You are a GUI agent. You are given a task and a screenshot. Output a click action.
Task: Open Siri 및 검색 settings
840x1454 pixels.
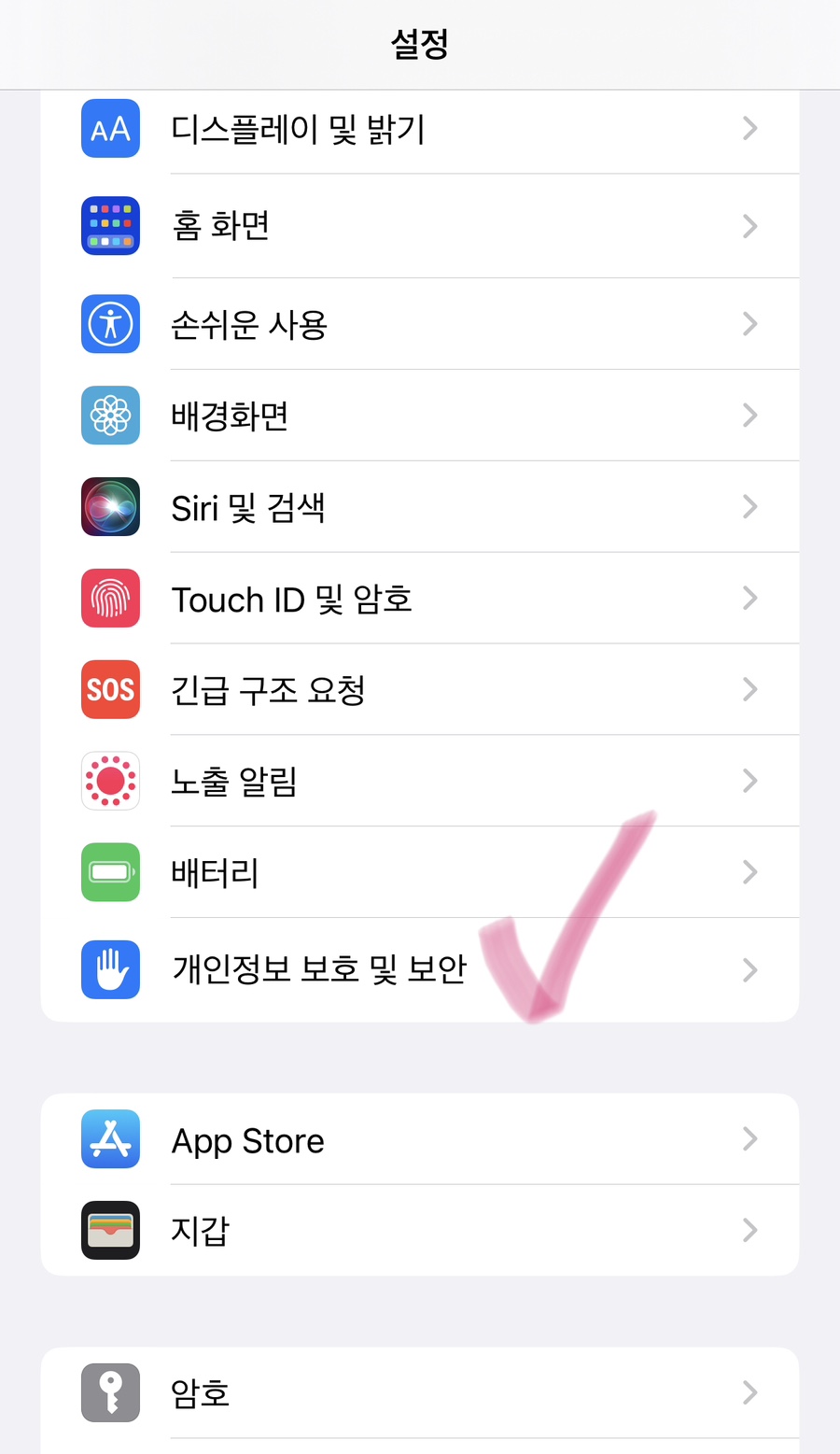coord(420,507)
